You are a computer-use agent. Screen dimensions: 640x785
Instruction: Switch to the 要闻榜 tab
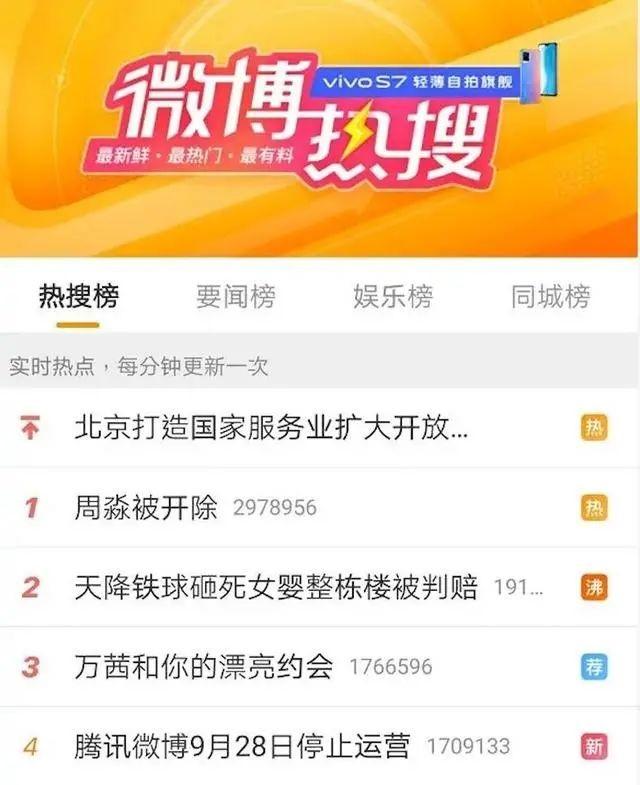(x=236, y=297)
